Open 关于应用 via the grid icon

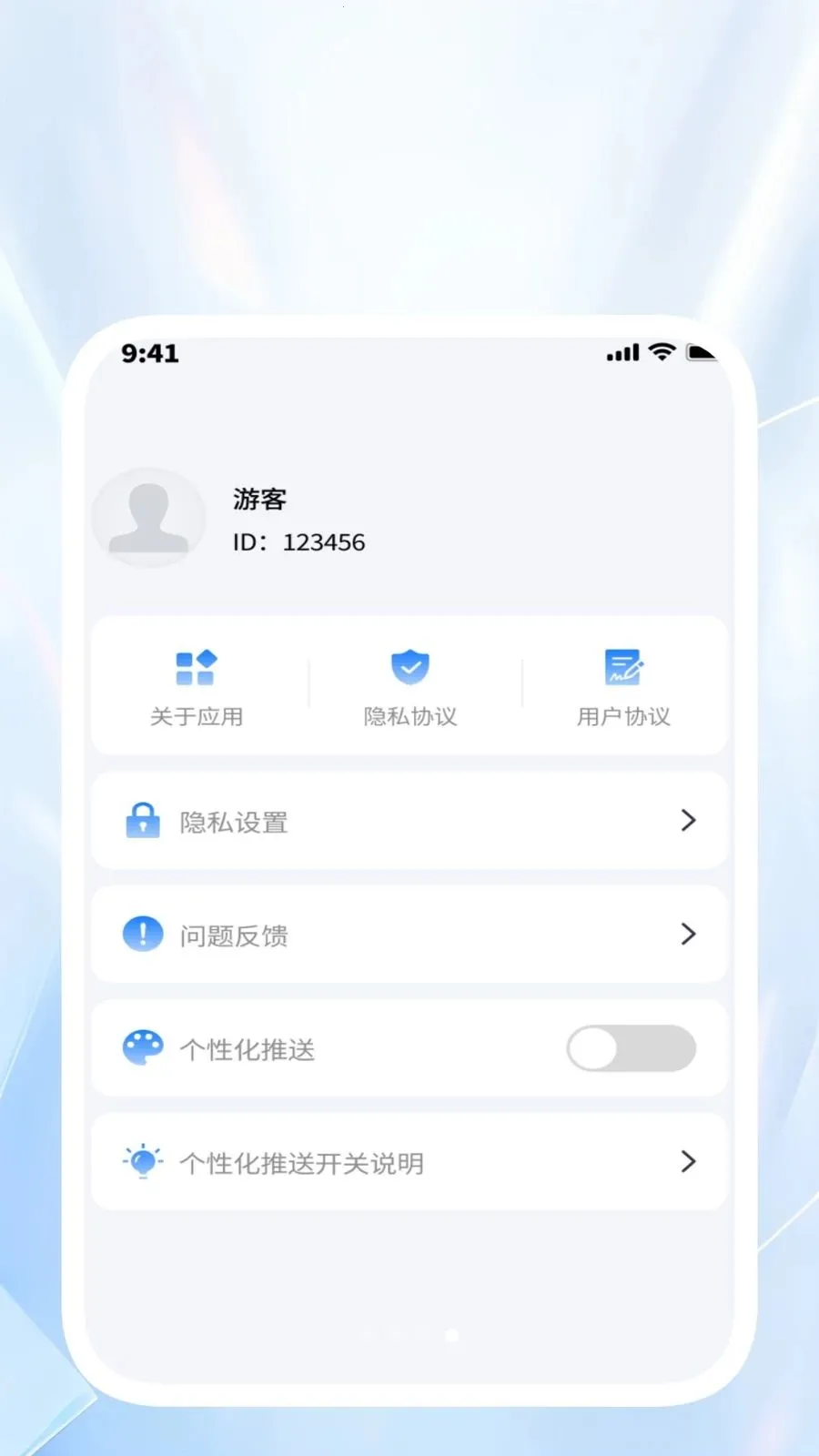pyautogui.click(x=196, y=667)
